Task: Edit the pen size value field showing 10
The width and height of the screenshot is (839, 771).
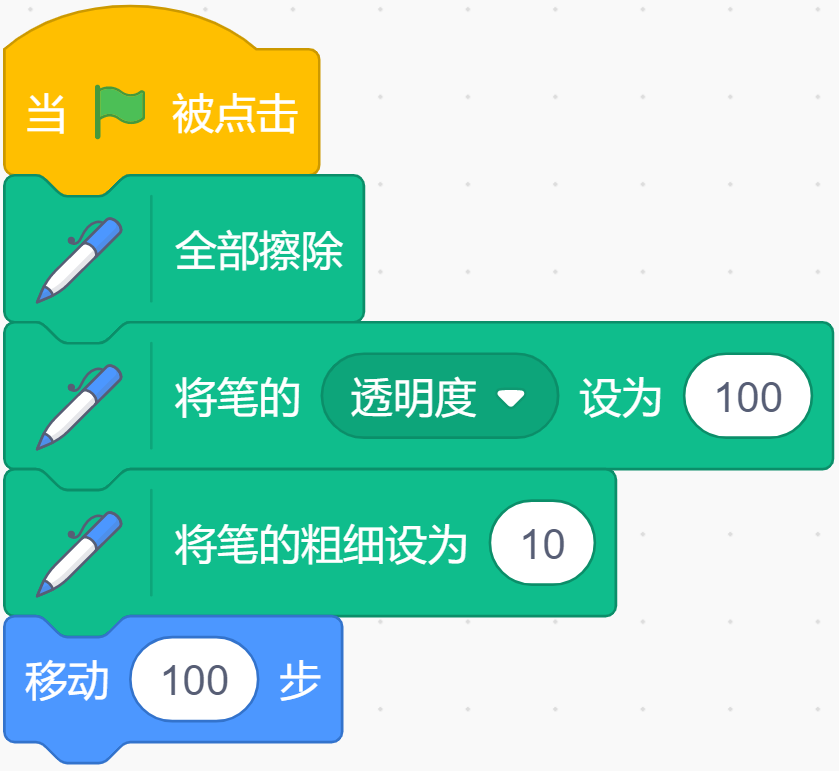Action: (x=543, y=544)
